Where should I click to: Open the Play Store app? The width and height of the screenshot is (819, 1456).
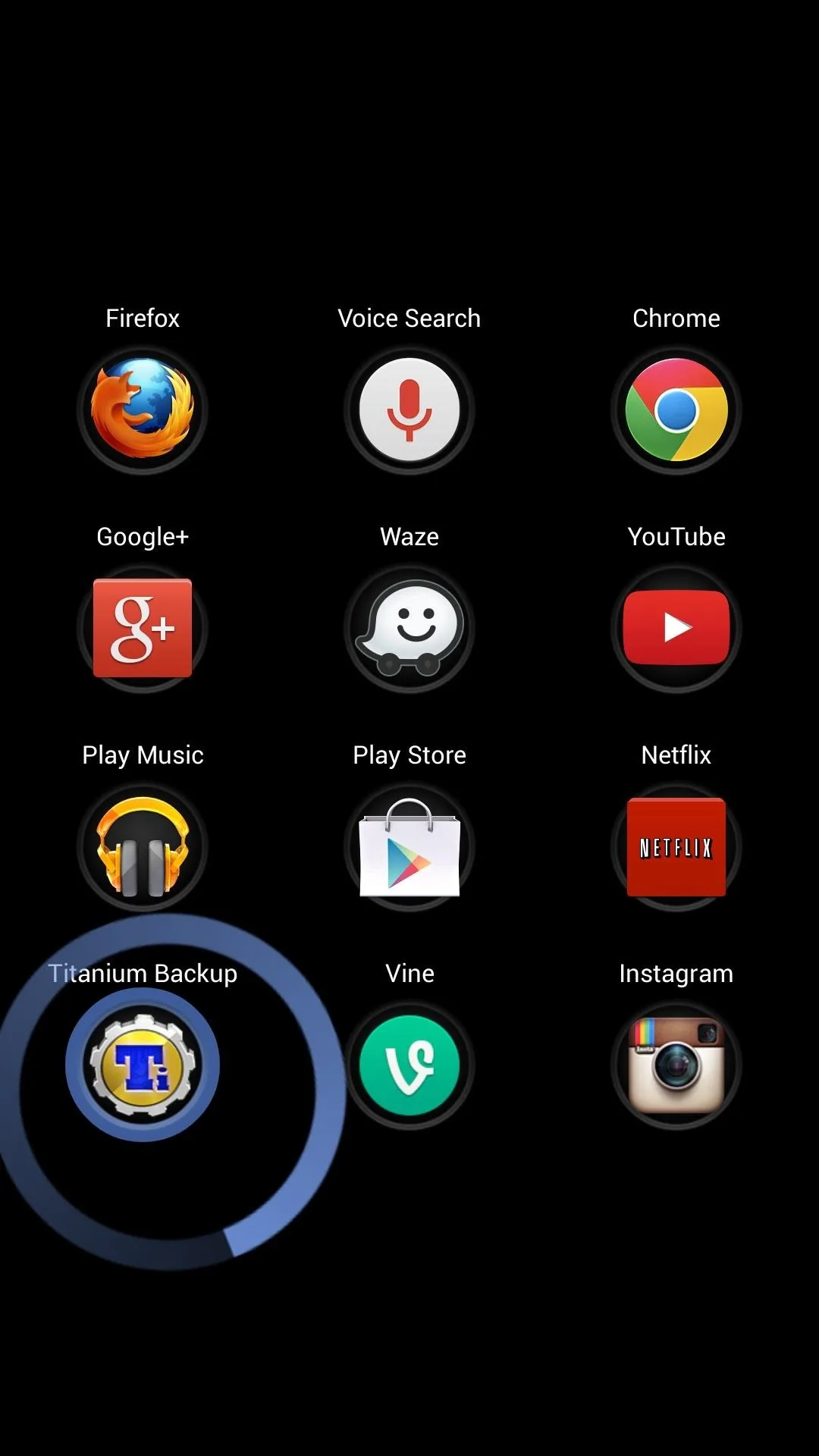pos(409,846)
